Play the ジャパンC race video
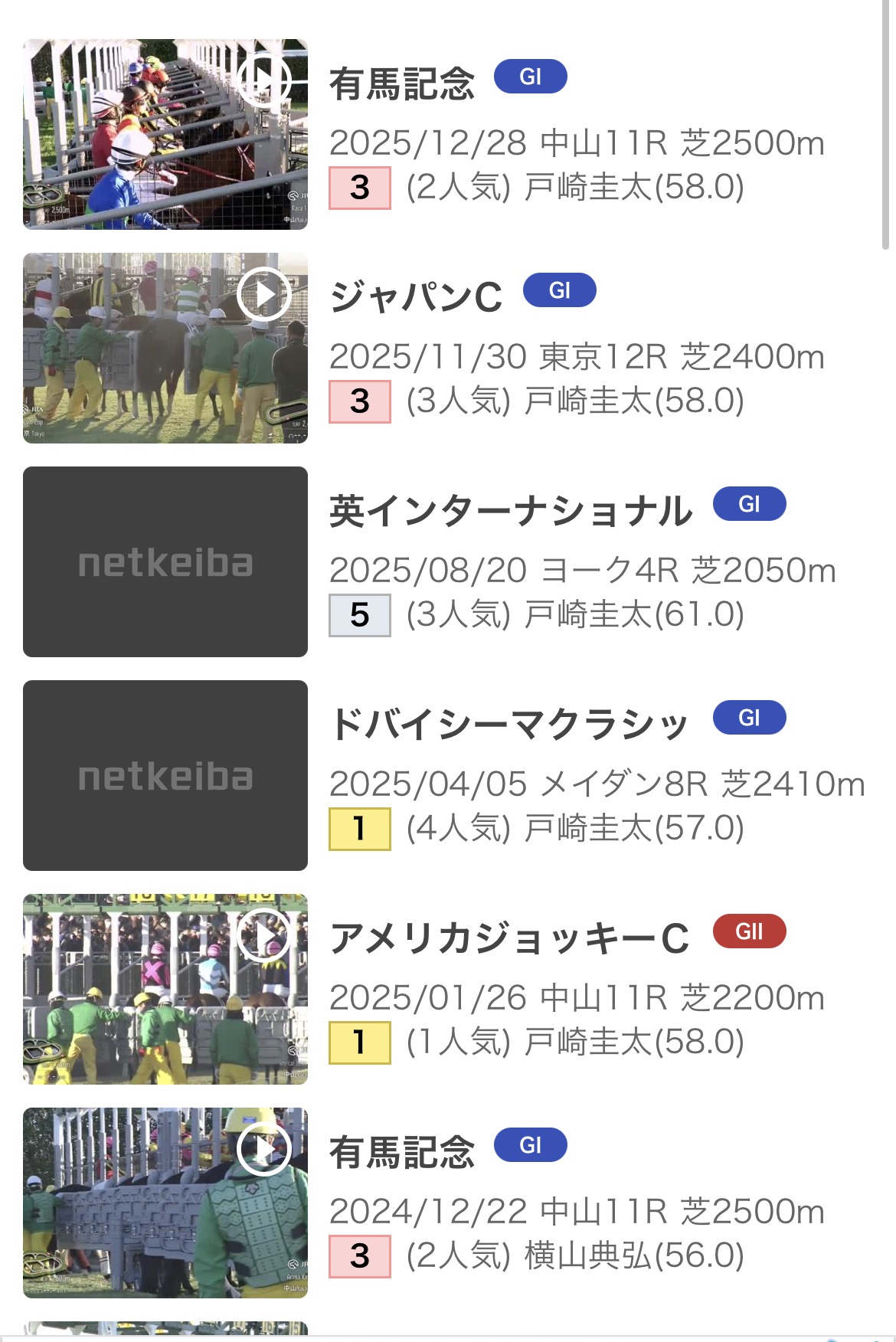The image size is (896, 1342). click(263, 293)
